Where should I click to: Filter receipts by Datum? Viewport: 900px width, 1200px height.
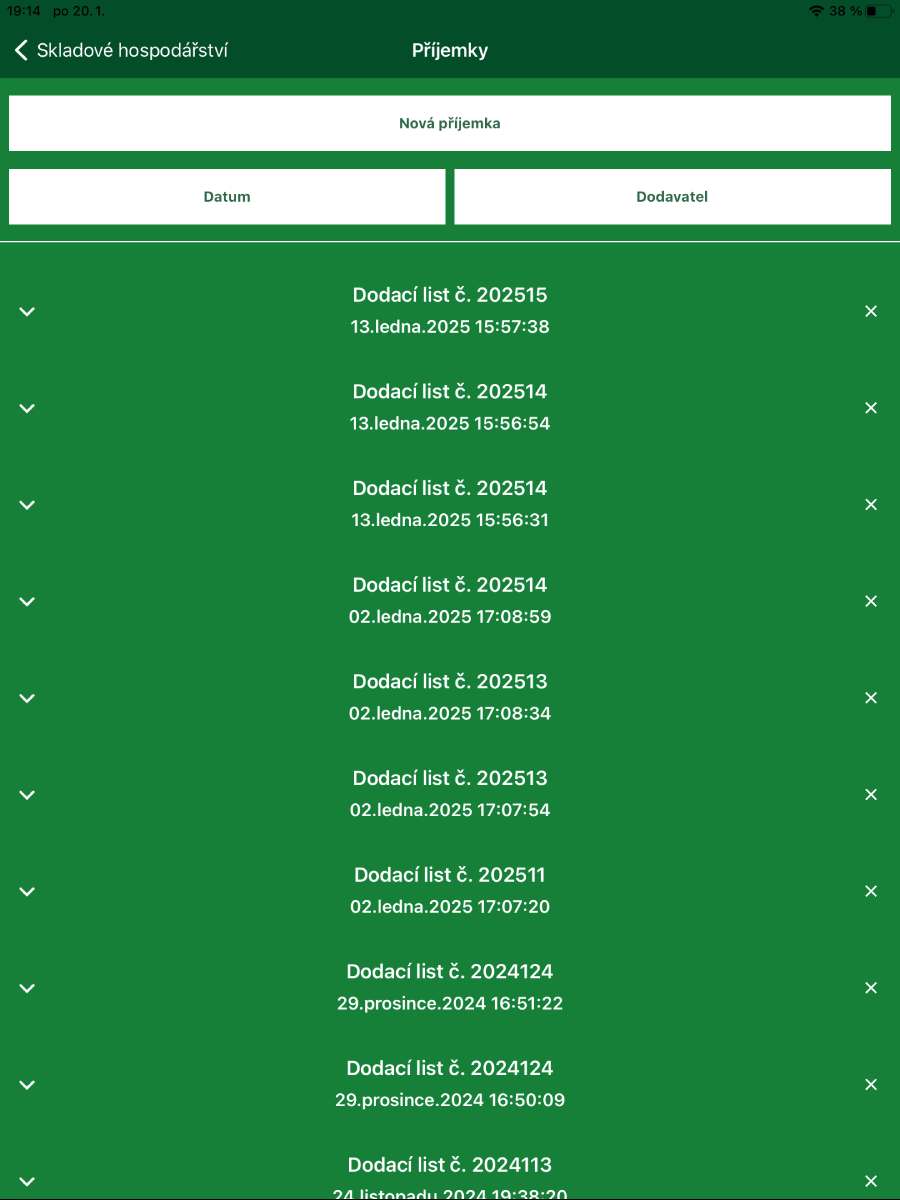coord(227,196)
